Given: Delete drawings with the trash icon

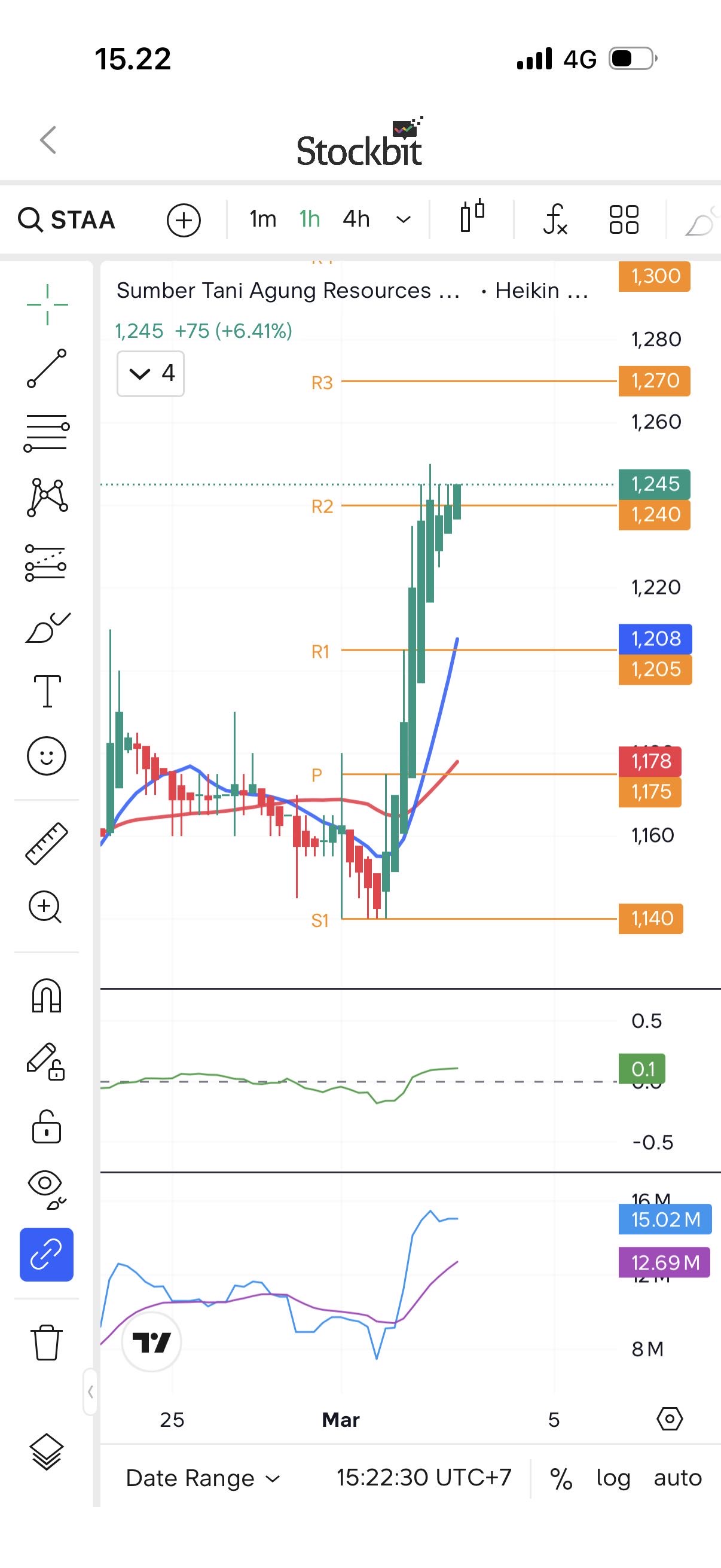Looking at the screenshot, I should click(x=46, y=1341).
